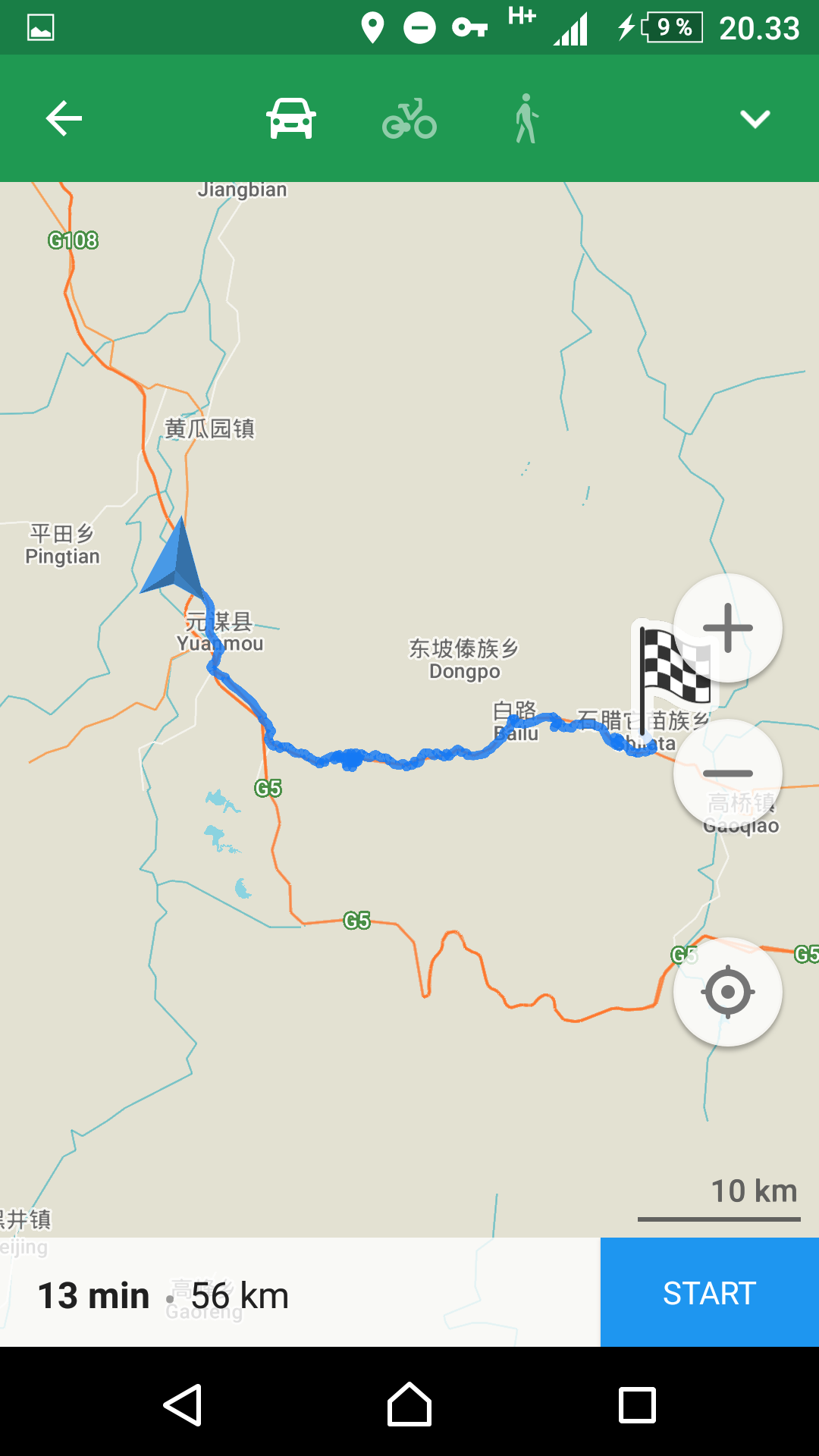Start navigation with the START button
The width and height of the screenshot is (819, 1456).
[x=709, y=1293]
